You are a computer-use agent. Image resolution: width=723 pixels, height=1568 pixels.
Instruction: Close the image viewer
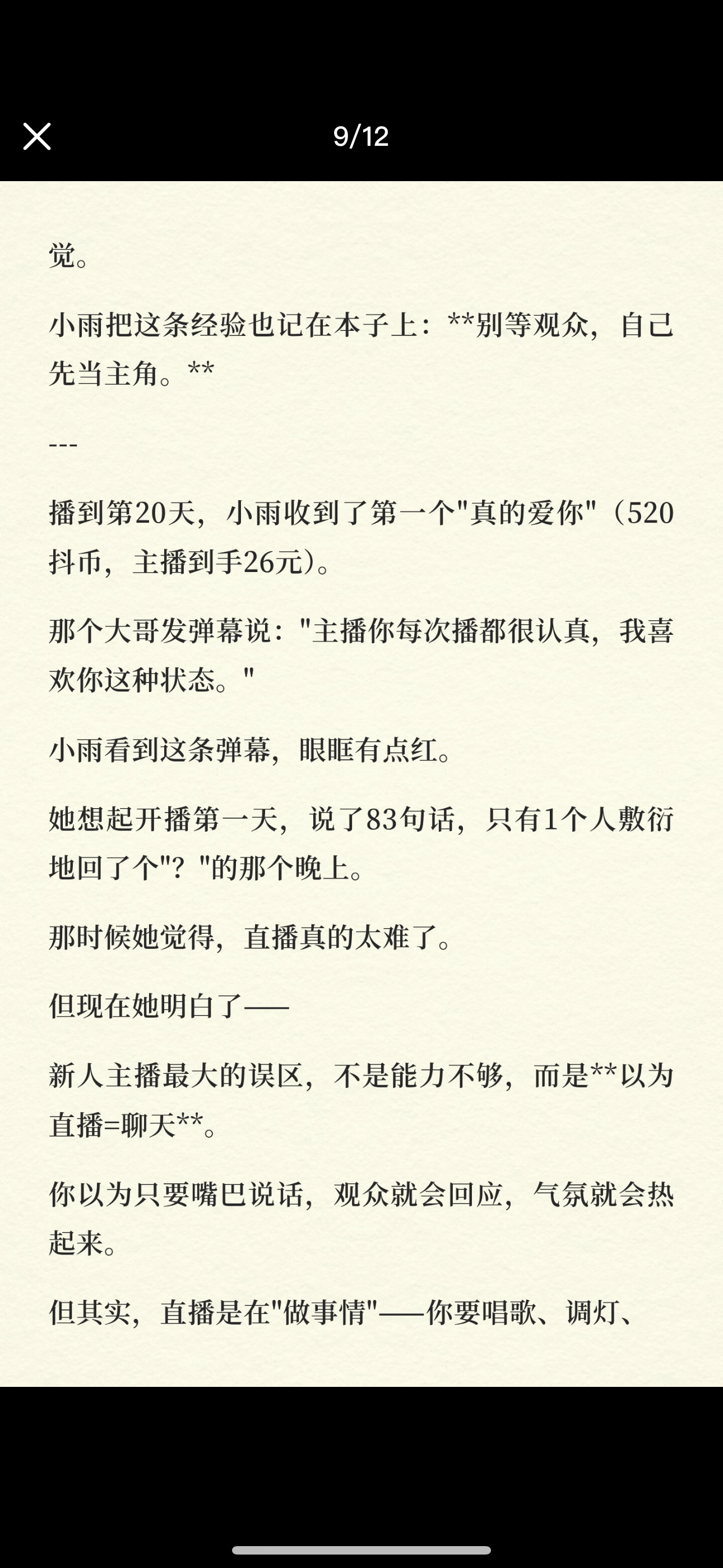click(36, 136)
